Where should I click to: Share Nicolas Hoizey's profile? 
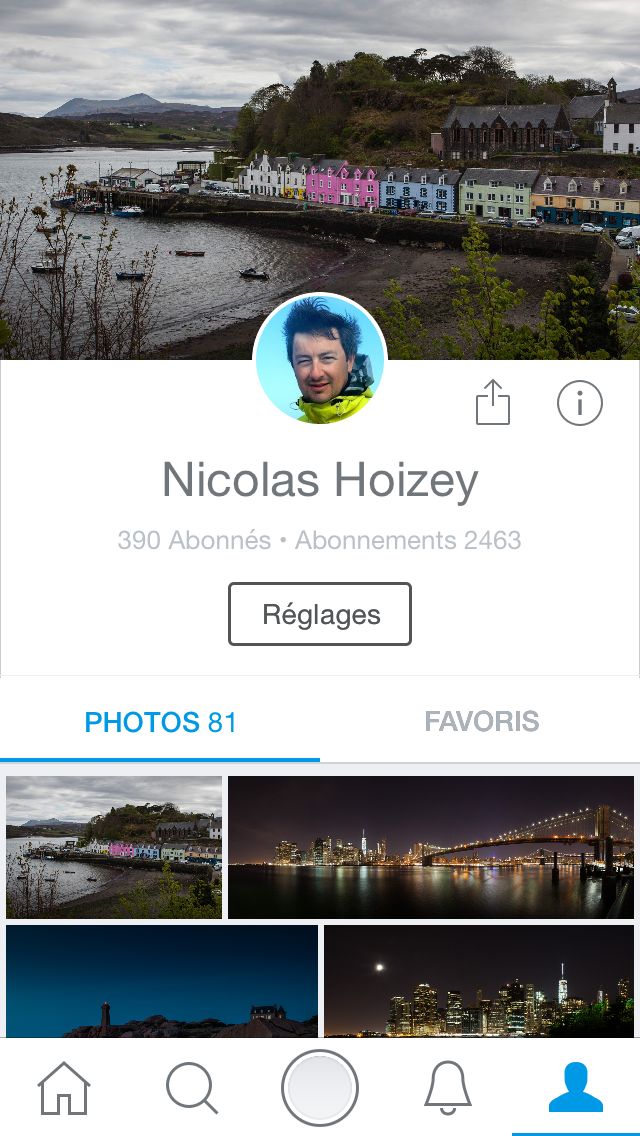click(492, 403)
